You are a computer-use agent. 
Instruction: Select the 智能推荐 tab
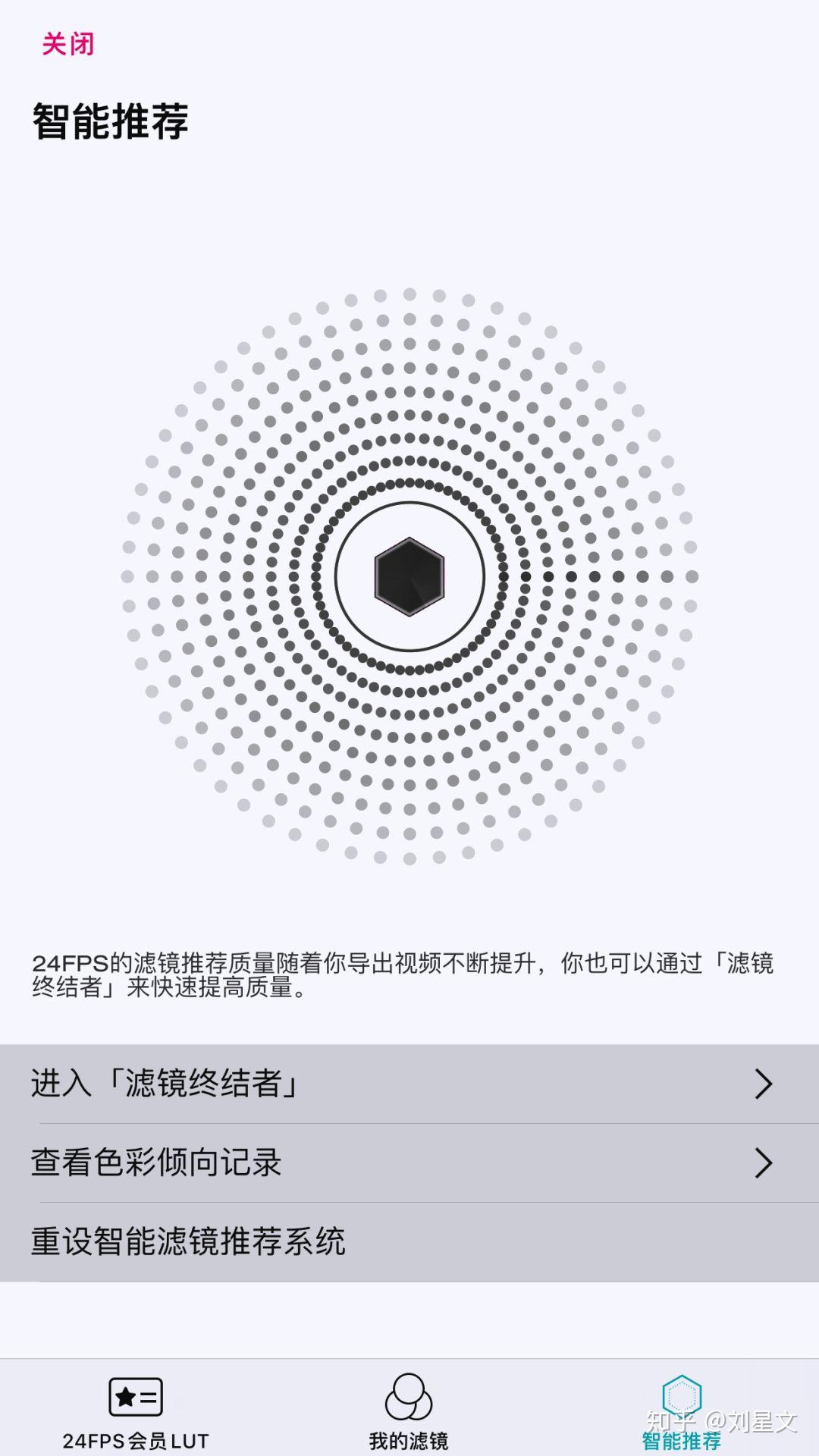pos(681,1412)
